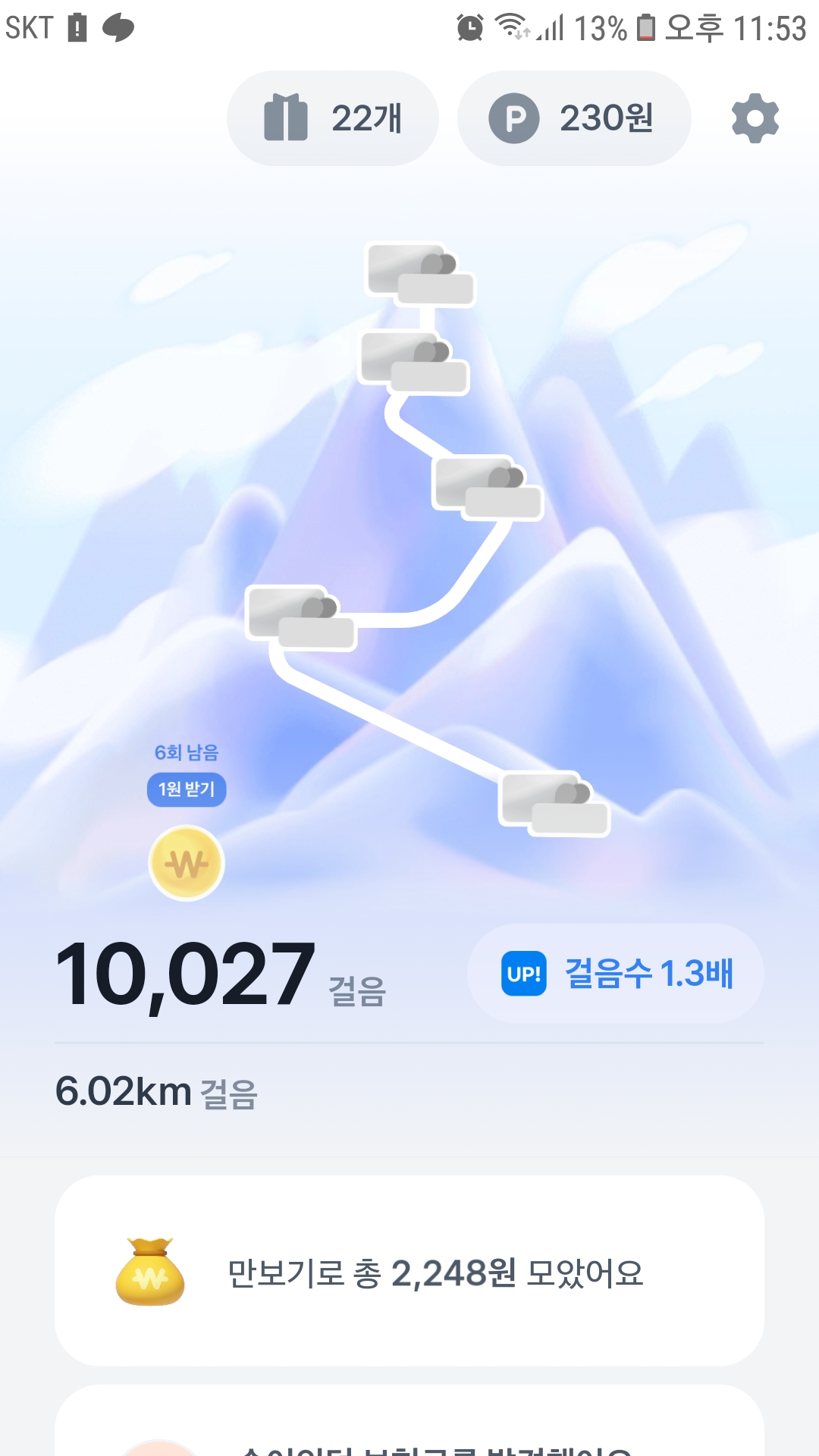Tap the 걸음수 1.3배 boost button
Image resolution: width=819 pixels, height=1456 pixels.
[x=616, y=973]
